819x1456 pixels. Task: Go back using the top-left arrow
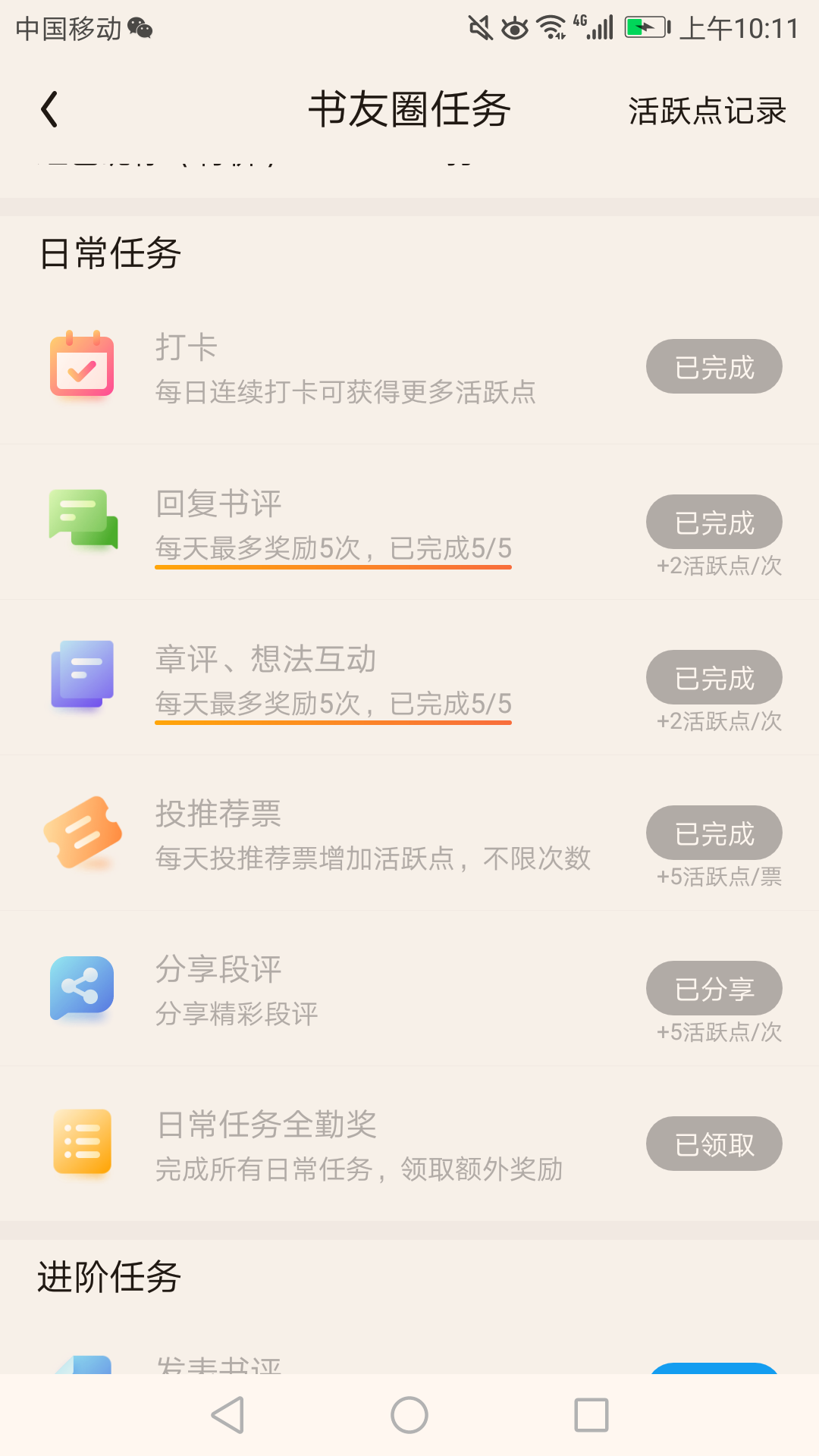(x=50, y=109)
